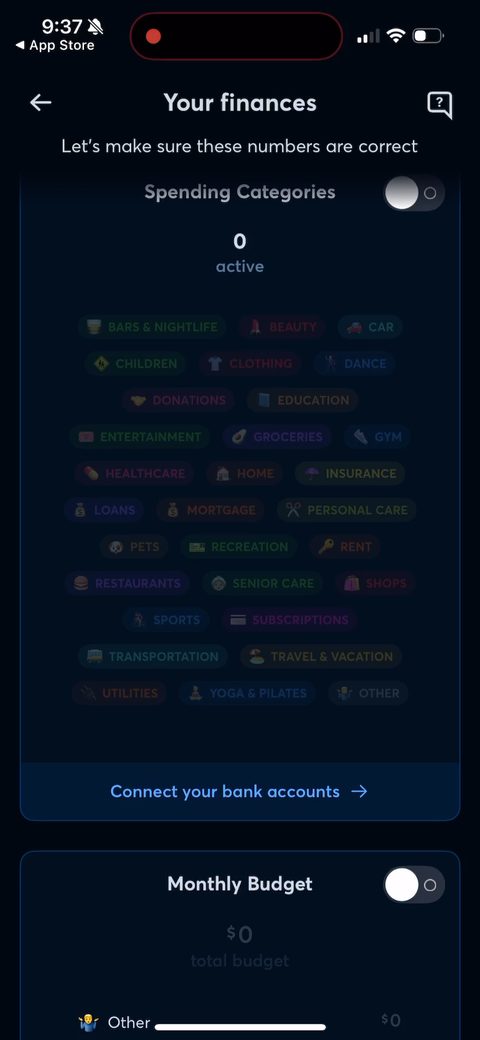
Task: Open Connect your bank accounts link
Action: (239, 791)
